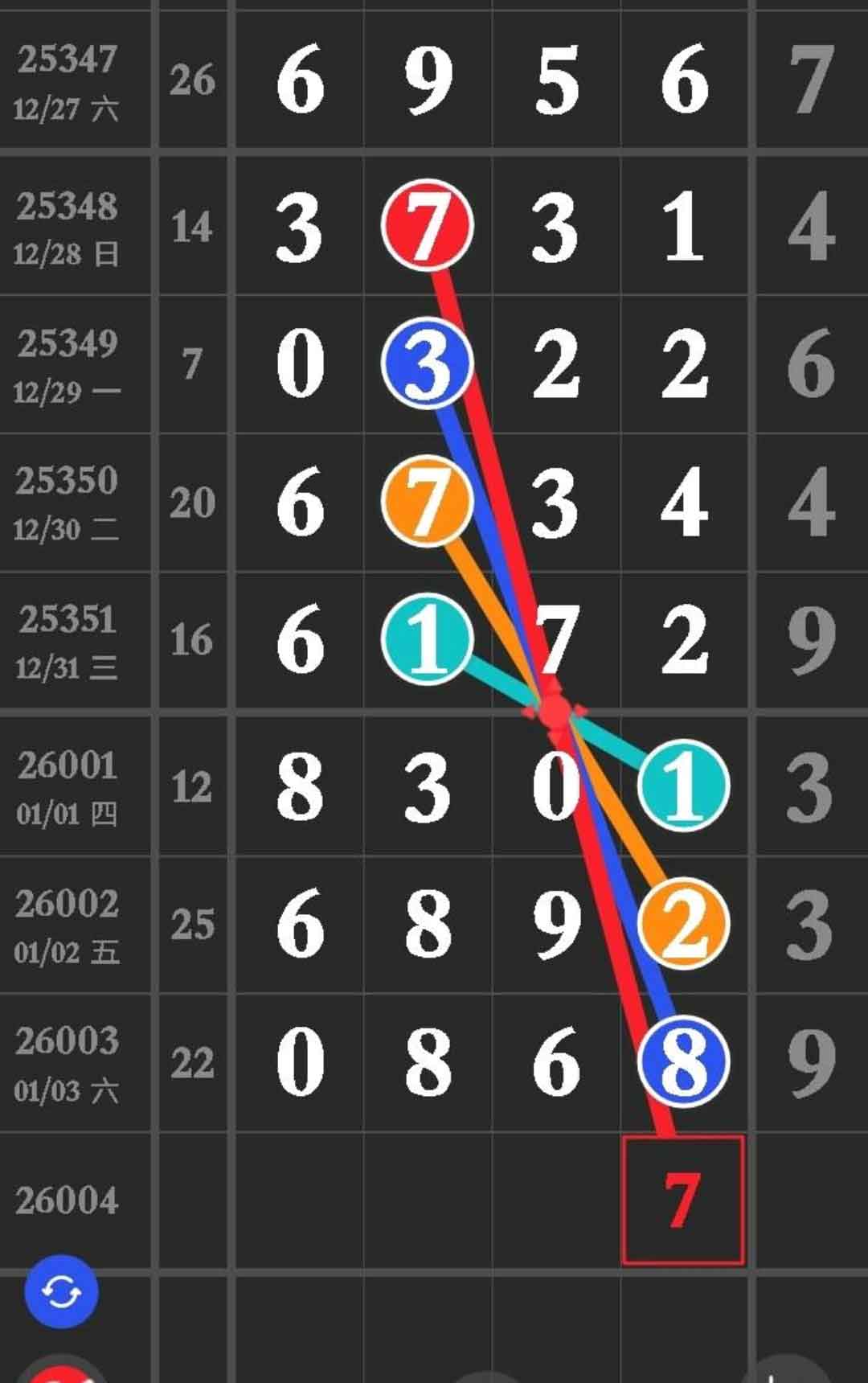Tap the gray circle at bottom center
This screenshot has height=1383, width=868.
pyautogui.click(x=482, y=1379)
